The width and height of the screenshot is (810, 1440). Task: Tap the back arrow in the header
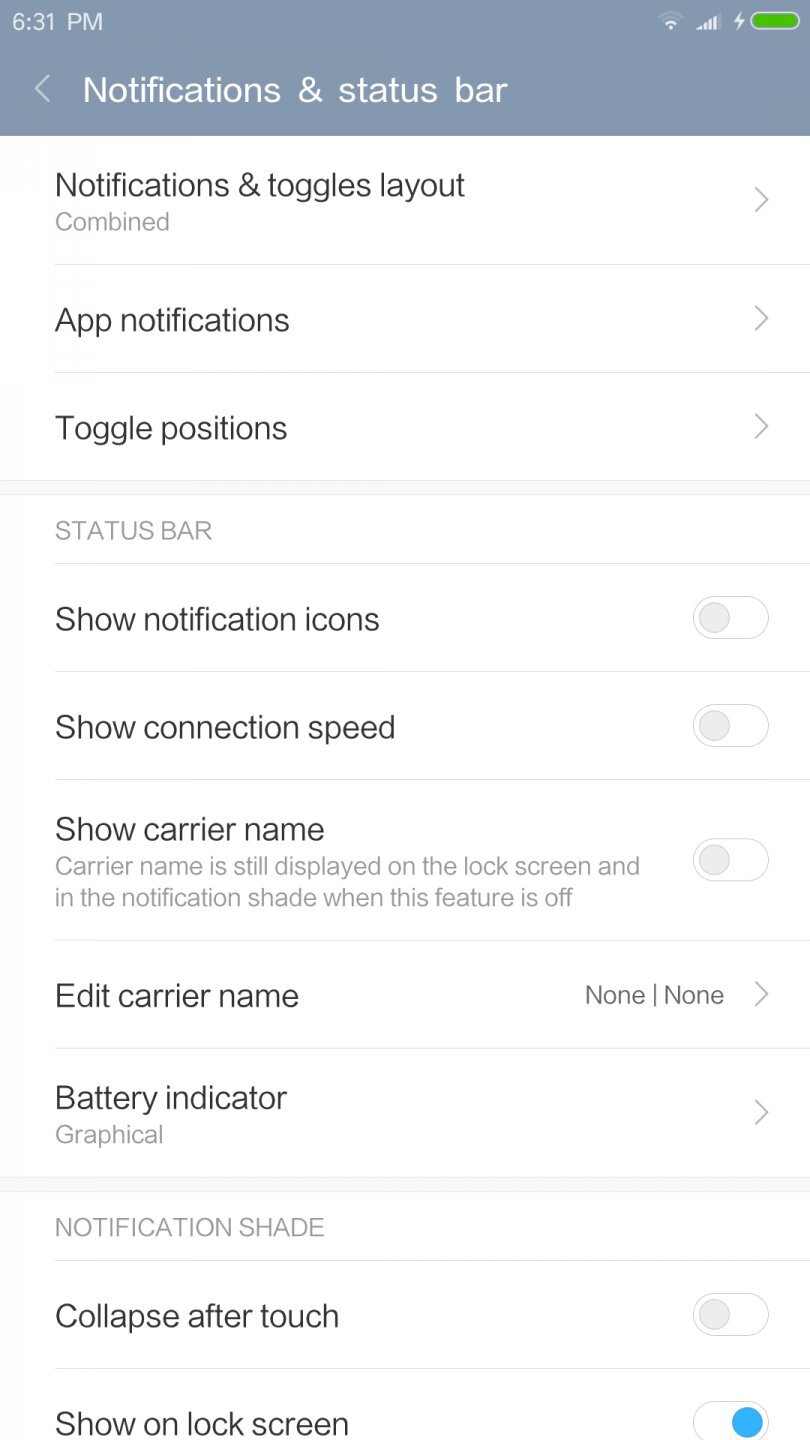pyautogui.click(x=41, y=89)
